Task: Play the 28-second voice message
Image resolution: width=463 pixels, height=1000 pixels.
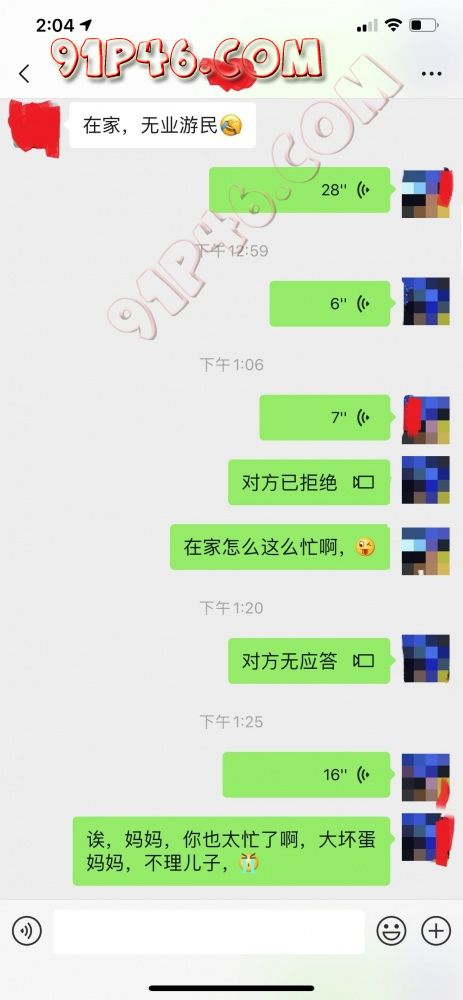Action: [x=300, y=190]
